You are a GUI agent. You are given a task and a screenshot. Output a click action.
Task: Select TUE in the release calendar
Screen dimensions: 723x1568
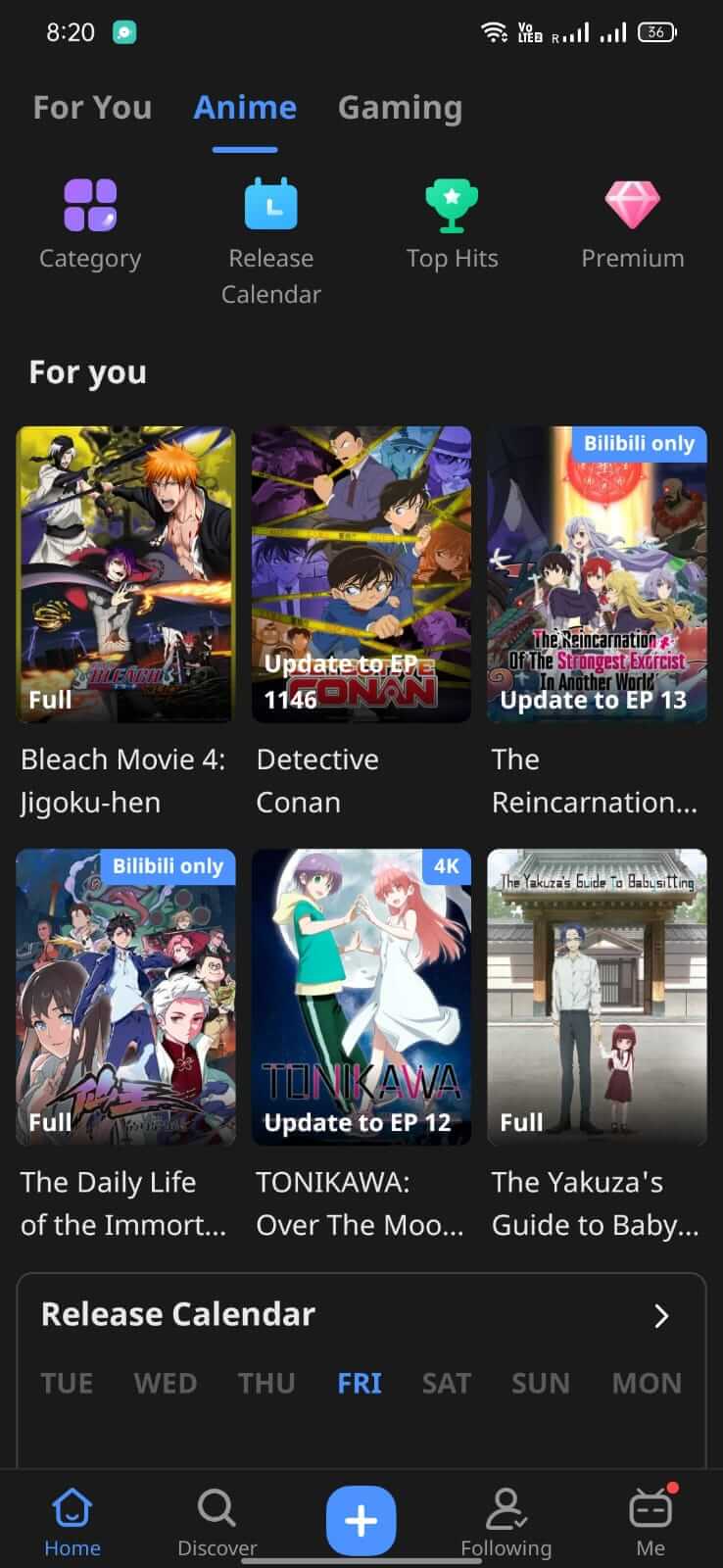67,1383
